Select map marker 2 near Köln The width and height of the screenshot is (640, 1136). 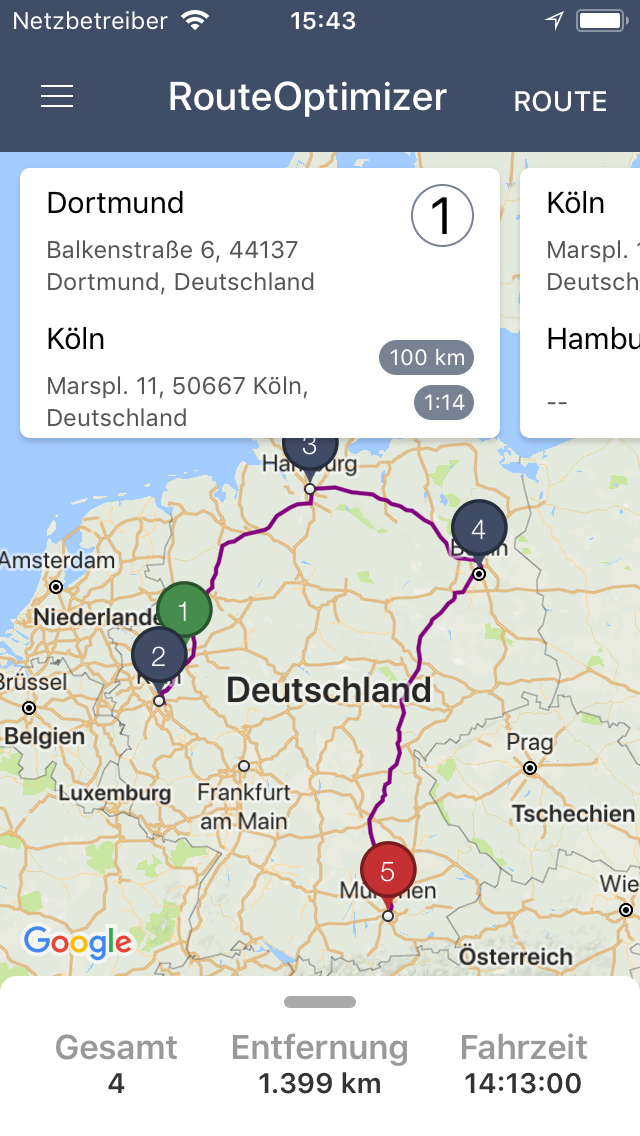coord(158,655)
